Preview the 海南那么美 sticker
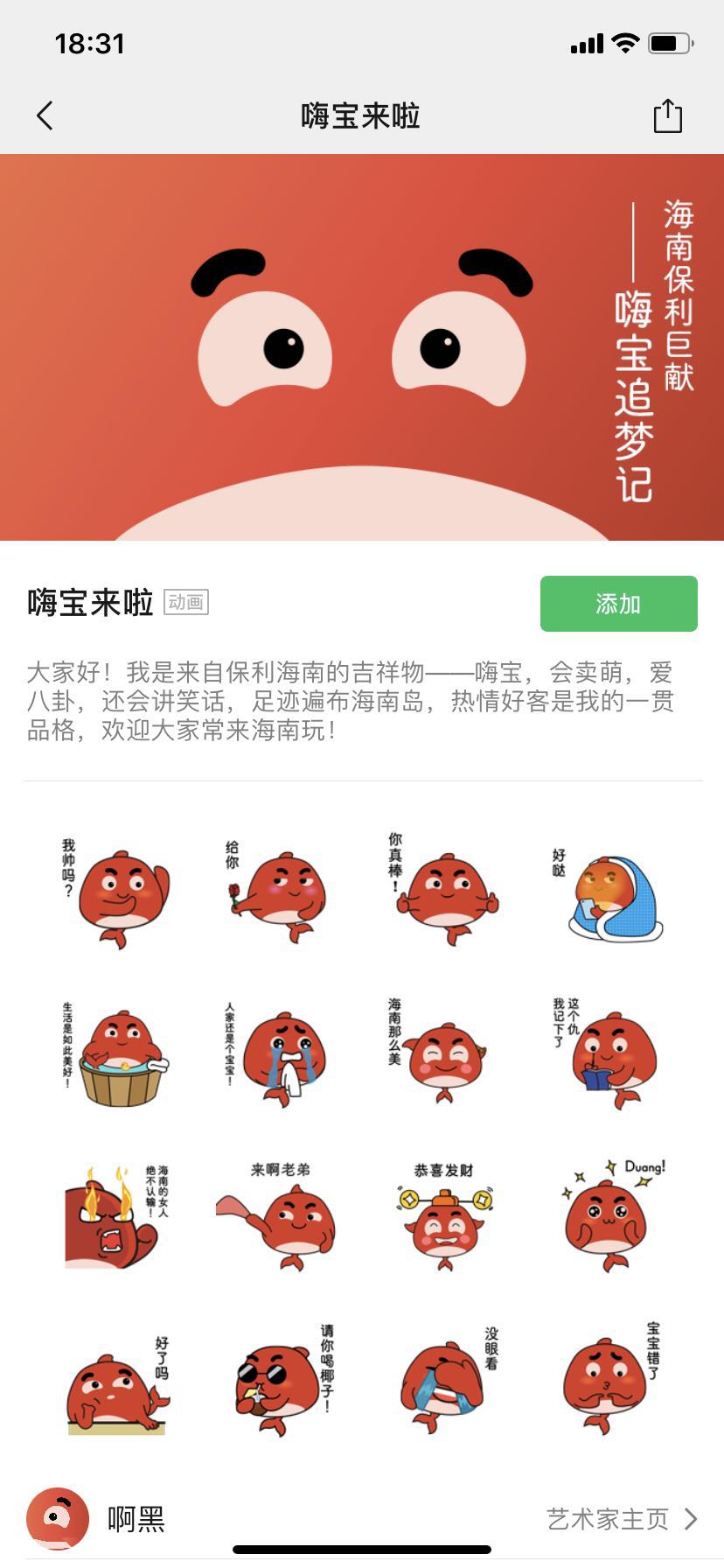The width and height of the screenshot is (724, 1568). (444, 1055)
